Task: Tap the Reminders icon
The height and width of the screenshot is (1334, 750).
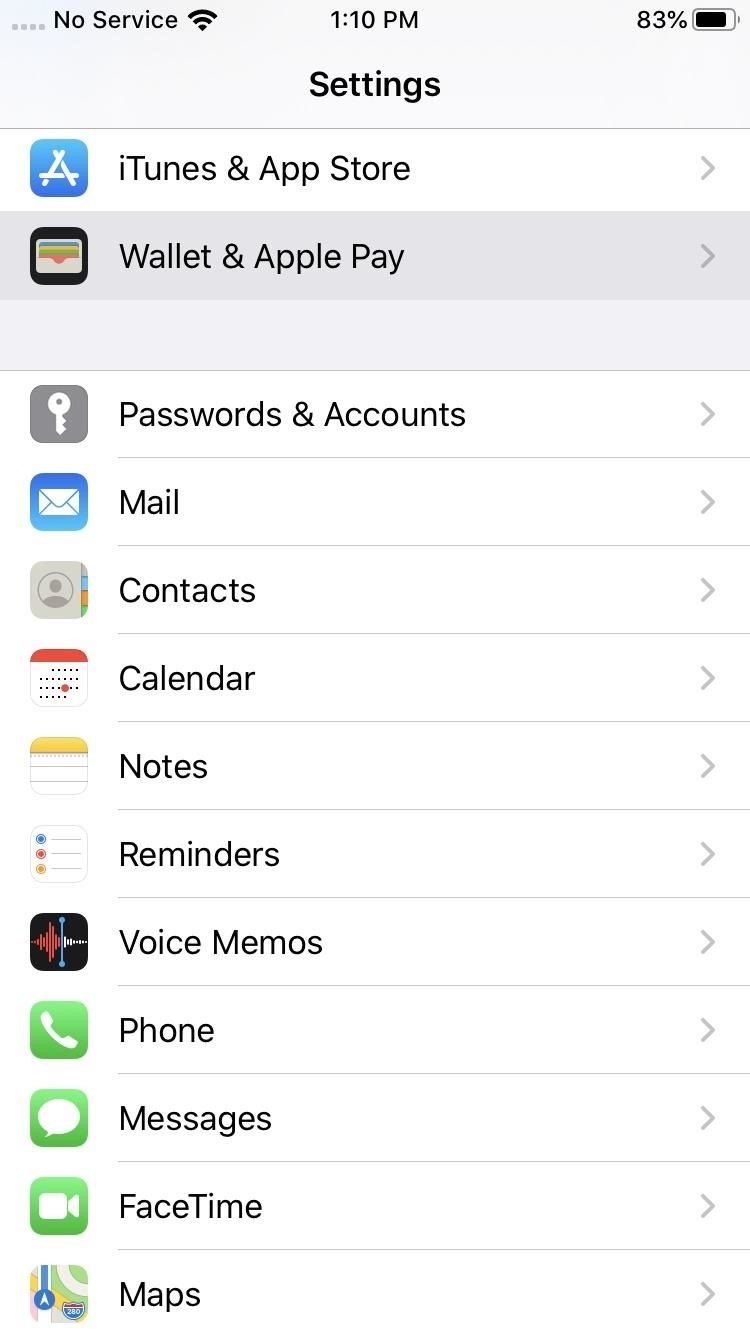Action: point(58,854)
